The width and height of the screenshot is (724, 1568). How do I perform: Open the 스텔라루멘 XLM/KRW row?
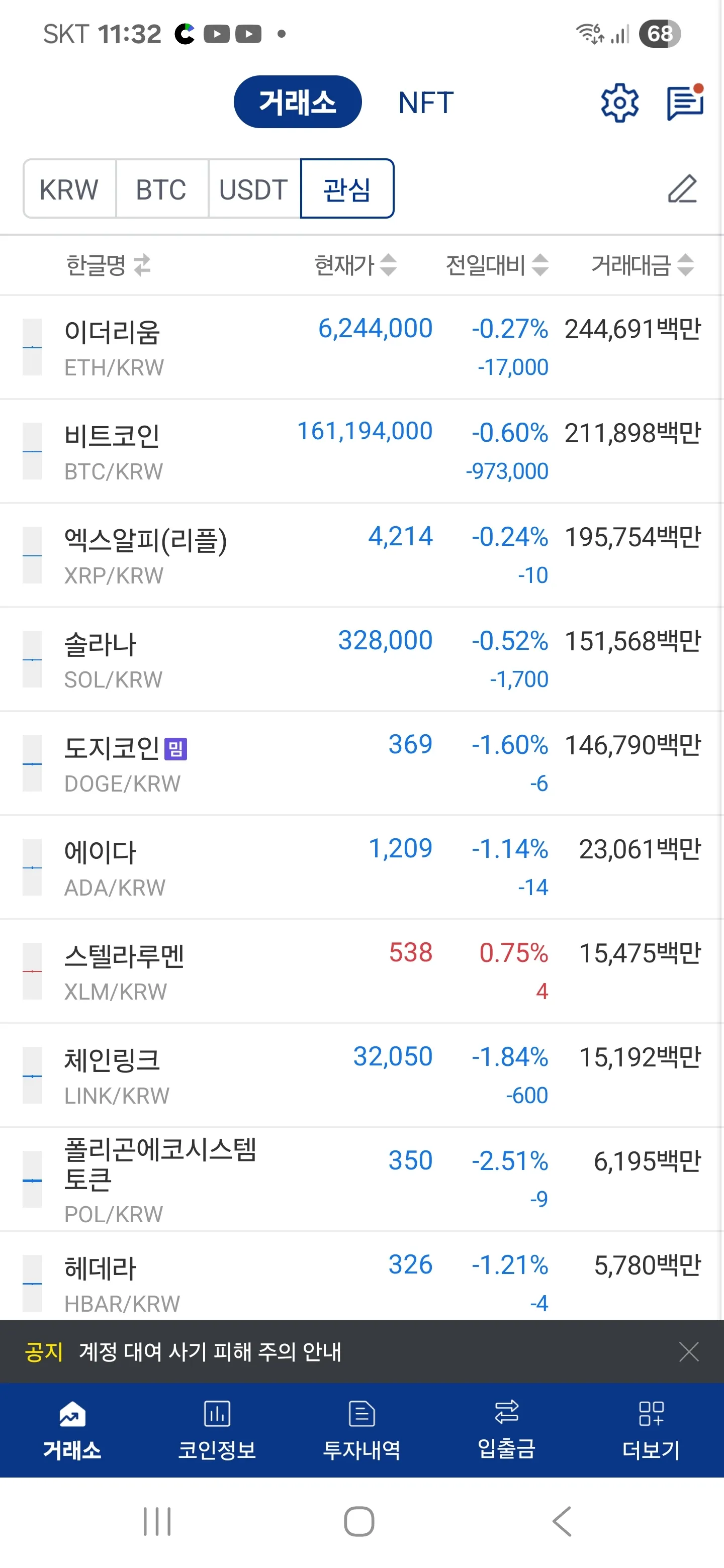361,971
